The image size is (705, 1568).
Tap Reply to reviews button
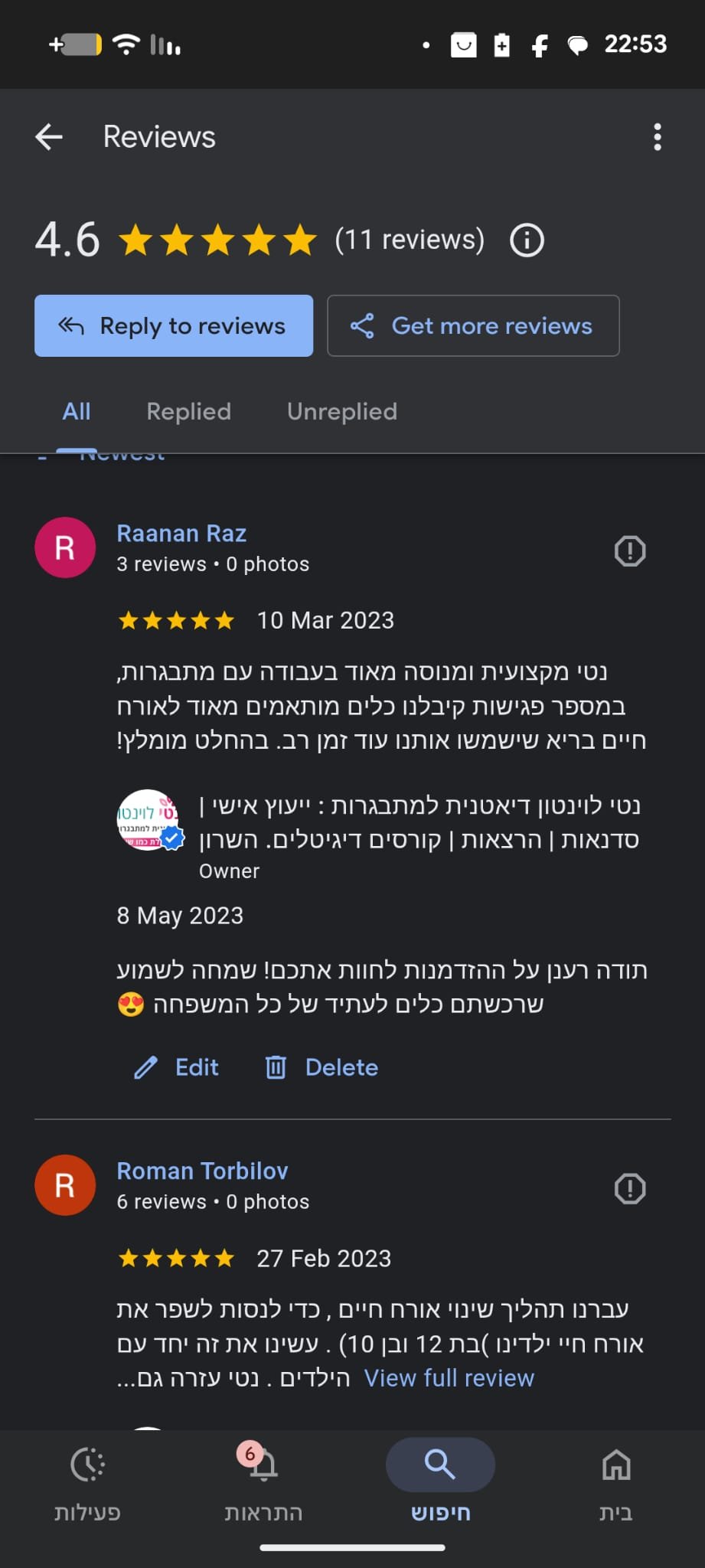point(174,326)
